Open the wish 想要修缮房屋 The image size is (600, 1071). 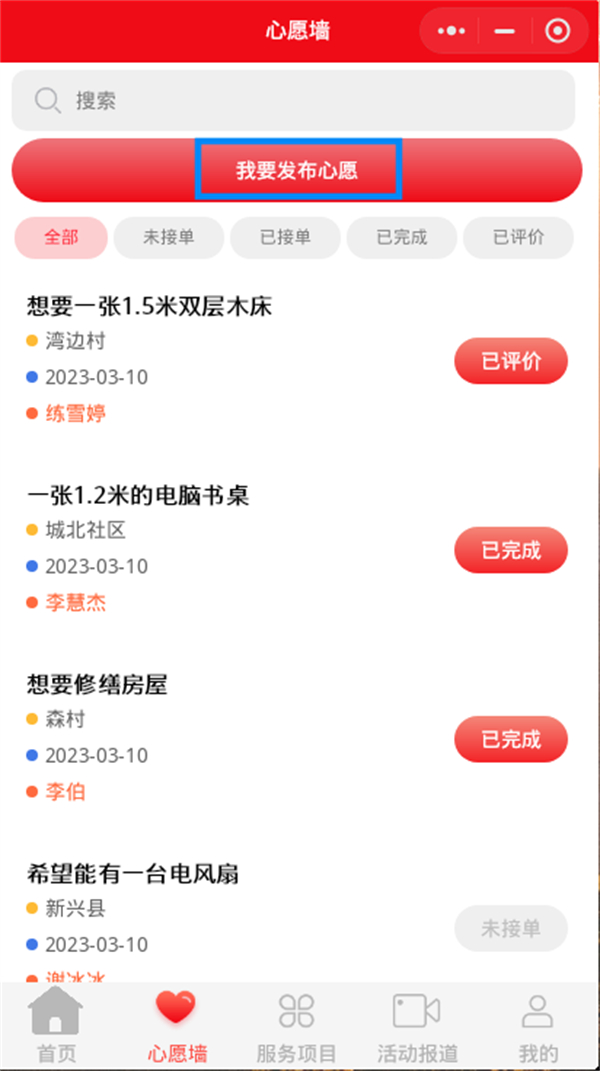tap(97, 685)
